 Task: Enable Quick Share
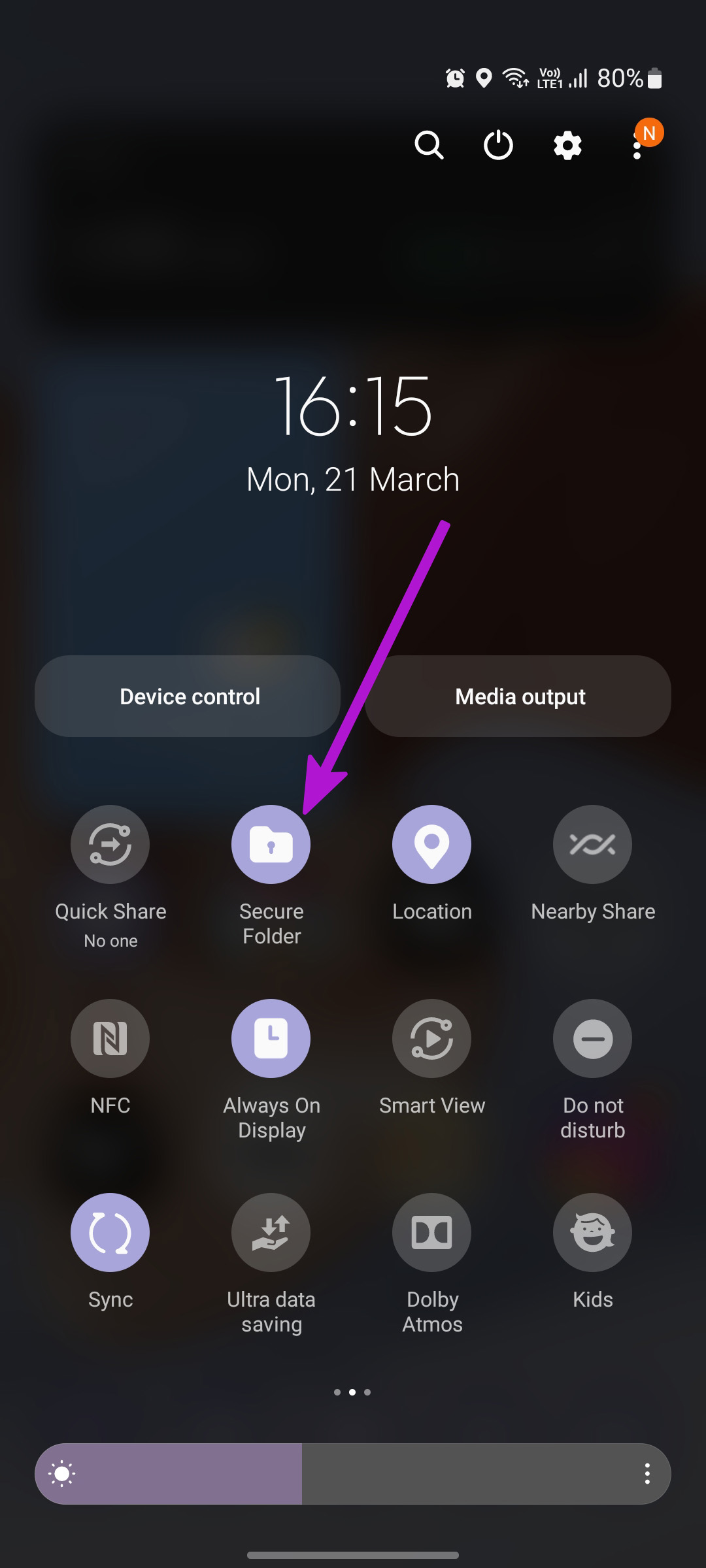[x=110, y=844]
